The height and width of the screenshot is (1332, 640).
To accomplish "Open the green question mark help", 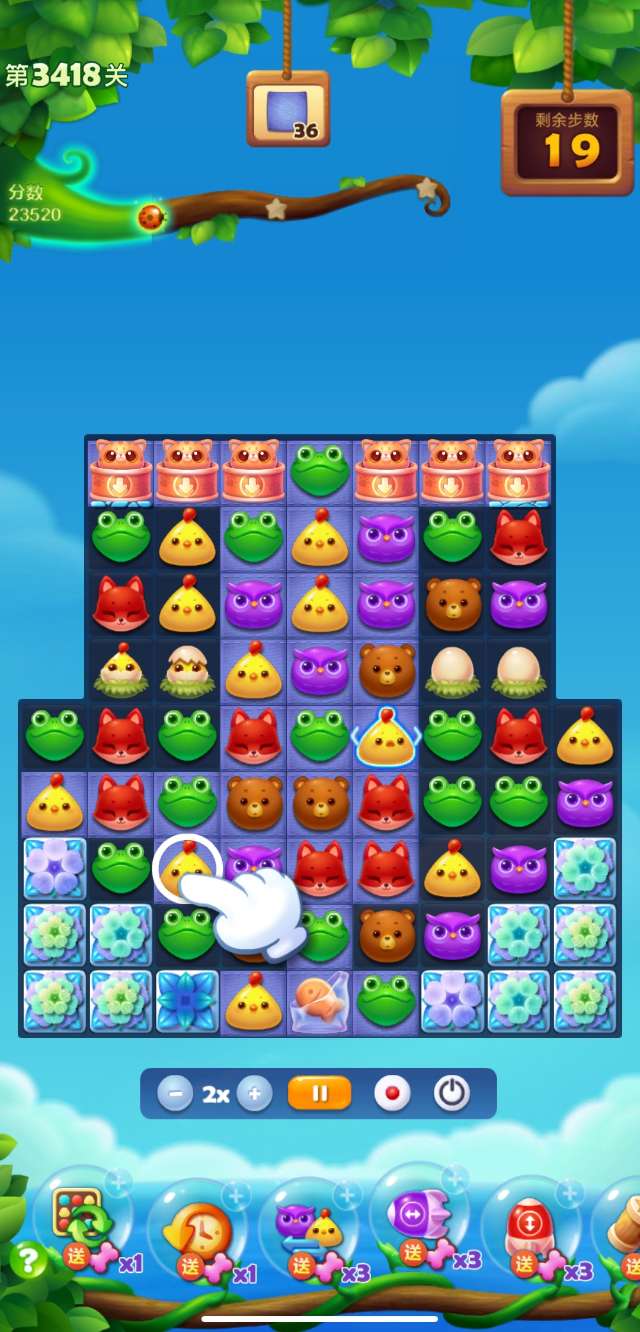I will (28, 1260).
